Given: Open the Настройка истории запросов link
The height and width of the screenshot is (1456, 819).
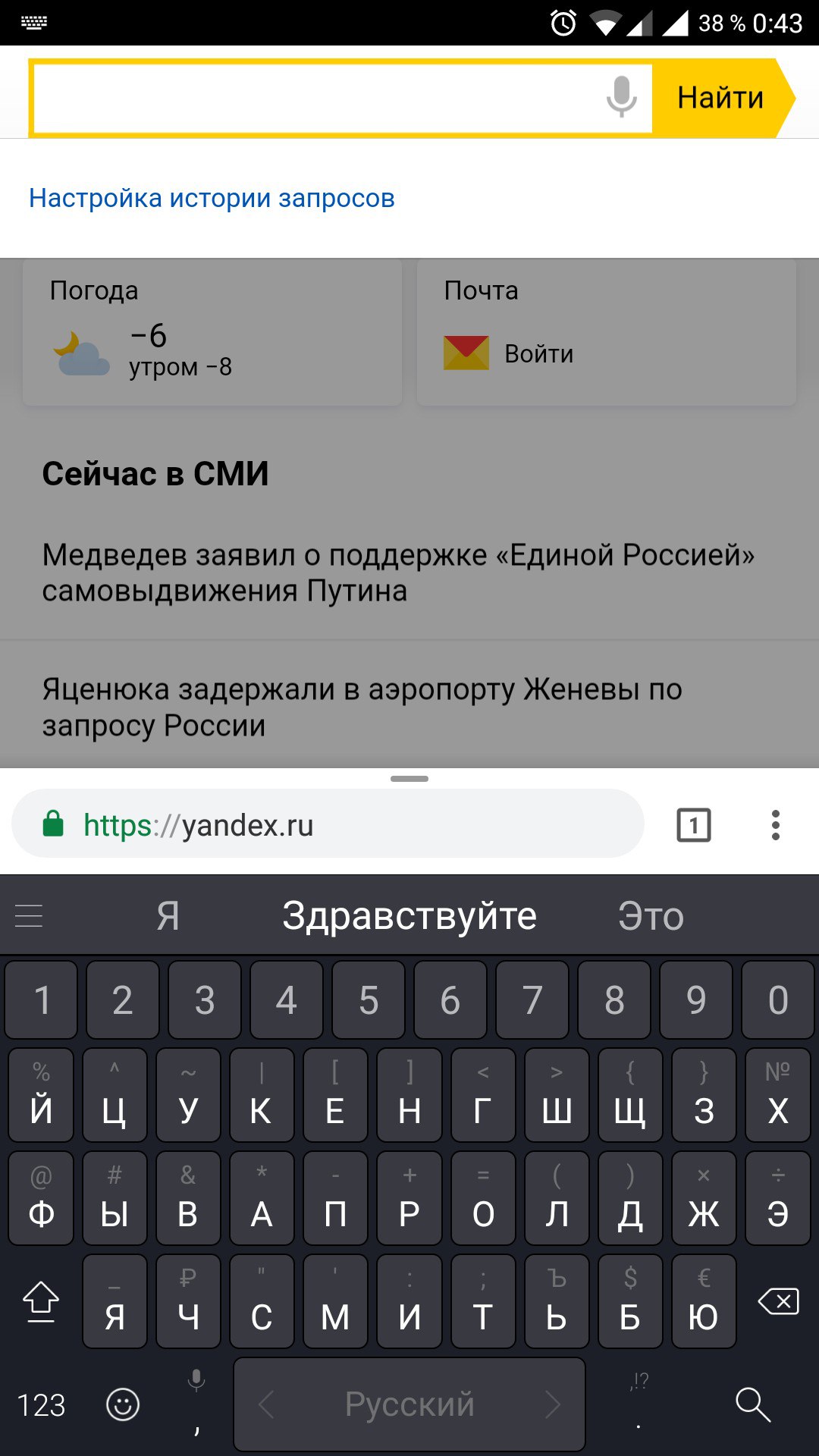Looking at the screenshot, I should 212,198.
